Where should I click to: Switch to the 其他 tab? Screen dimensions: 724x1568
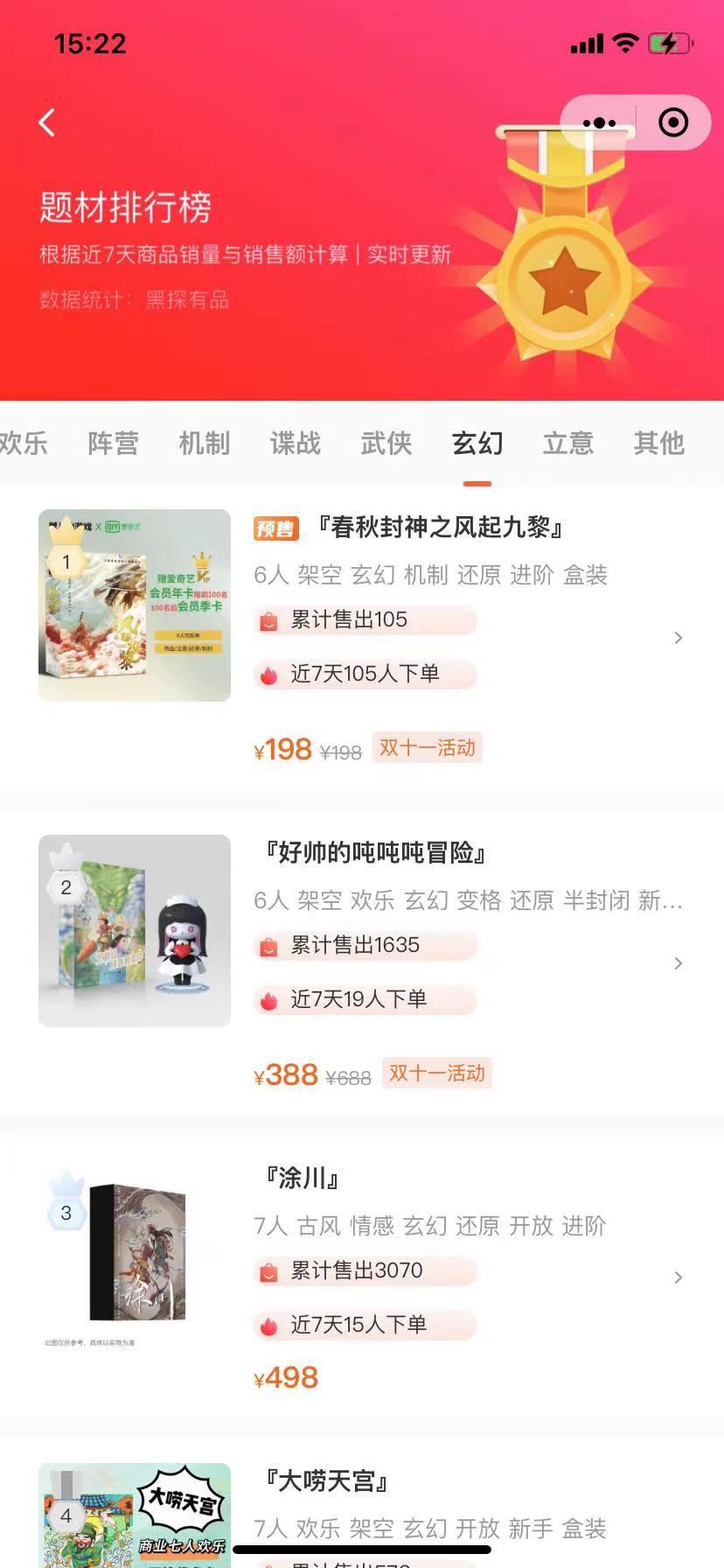pyautogui.click(x=658, y=443)
